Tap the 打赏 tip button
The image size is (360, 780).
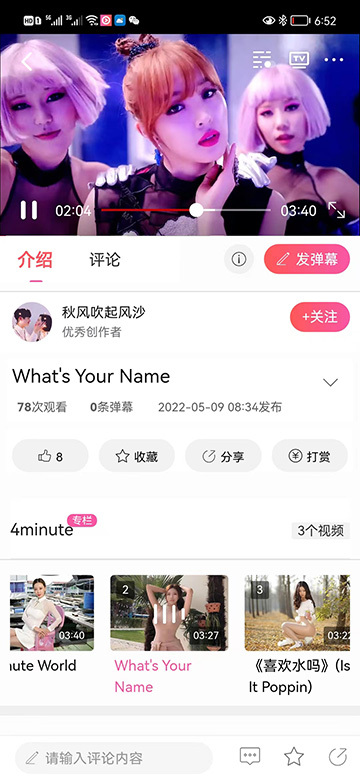pos(310,456)
